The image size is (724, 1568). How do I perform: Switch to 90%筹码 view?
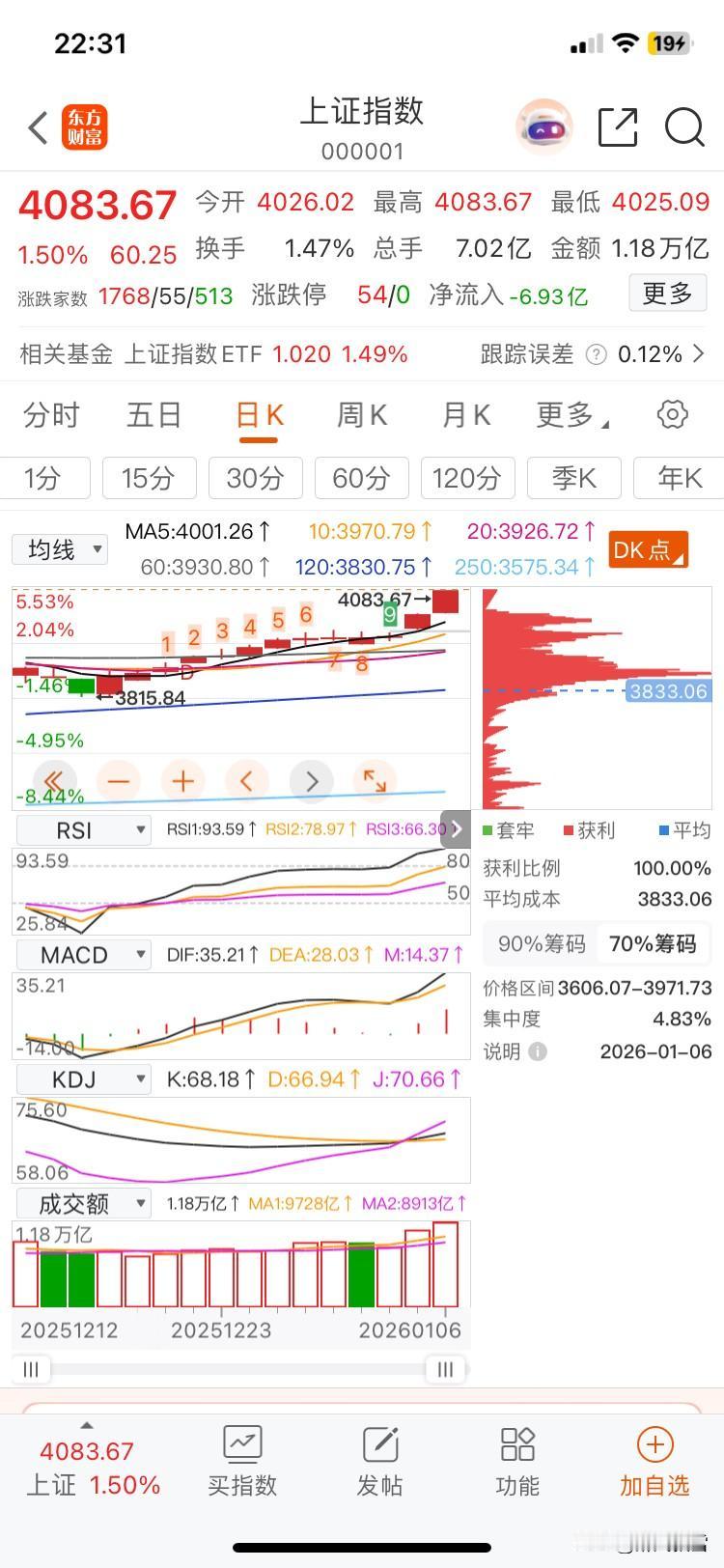(542, 943)
